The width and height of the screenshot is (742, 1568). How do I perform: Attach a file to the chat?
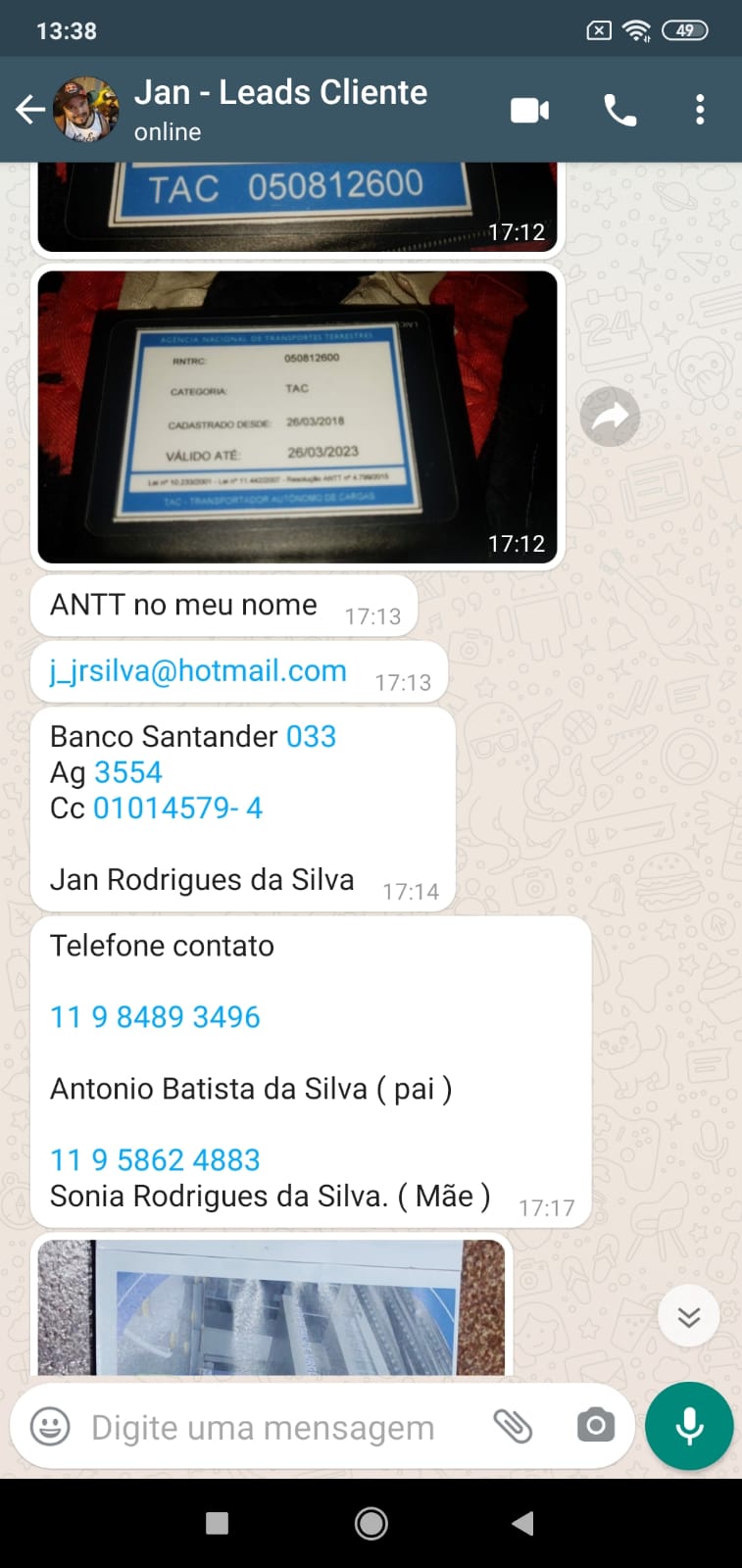pyautogui.click(x=512, y=1427)
